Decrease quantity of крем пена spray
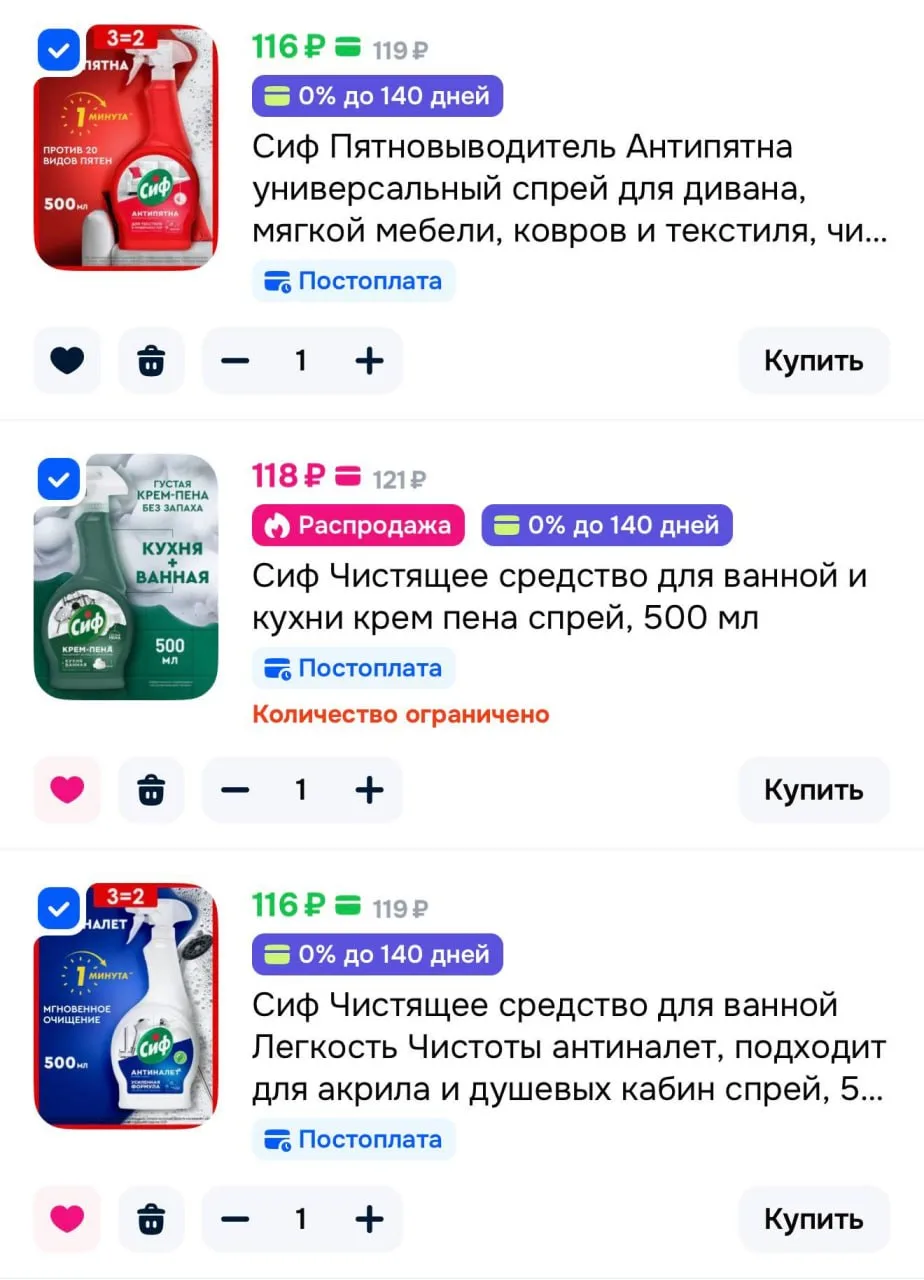Viewport: 924px width, 1280px height. tap(235, 790)
